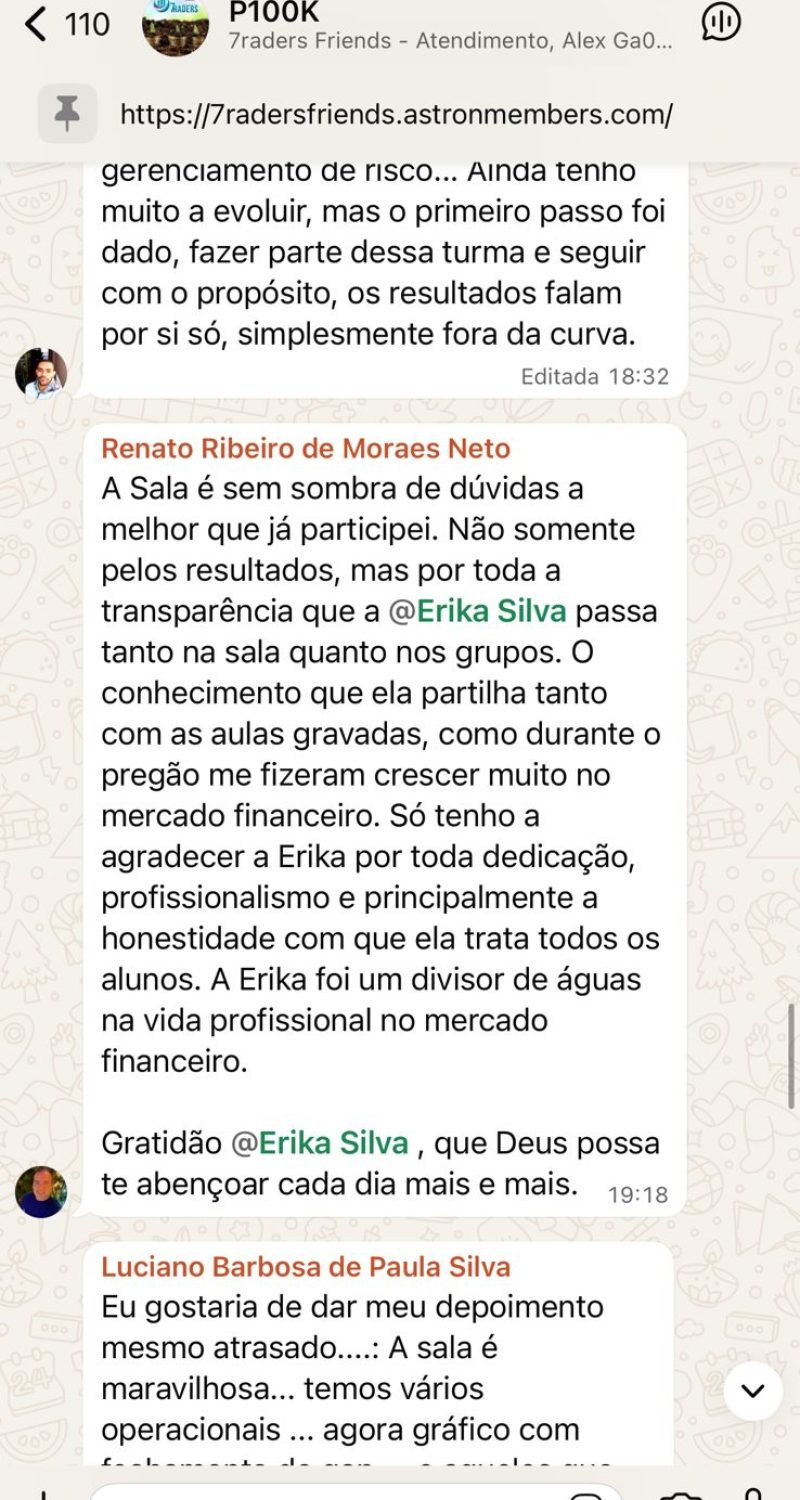Screen dimensions: 800x1500
Task: Tap the @Erika Silva mention after 'transparência que a'
Action: tap(477, 611)
